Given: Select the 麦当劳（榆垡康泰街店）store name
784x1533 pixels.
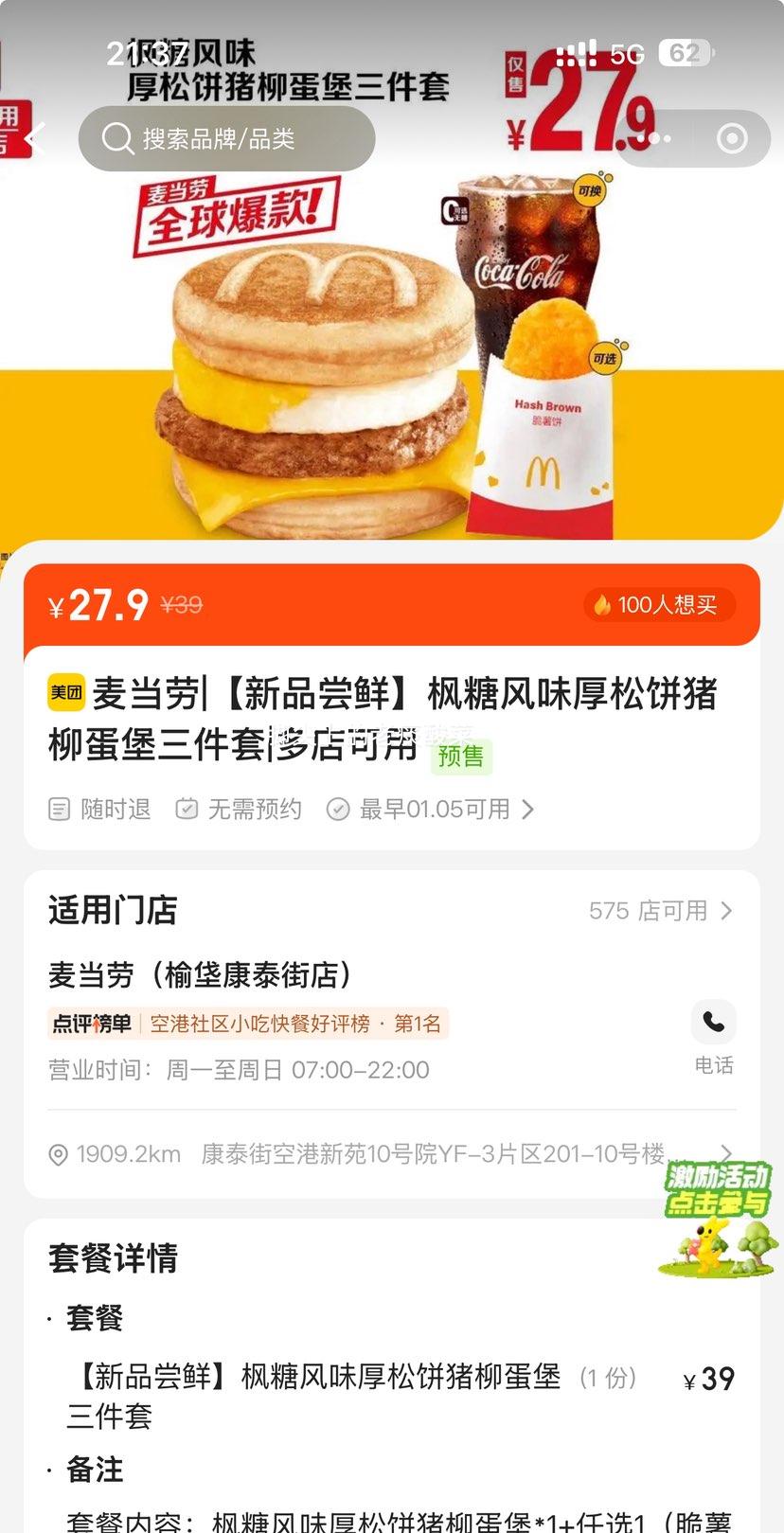Looking at the screenshot, I should (x=199, y=972).
